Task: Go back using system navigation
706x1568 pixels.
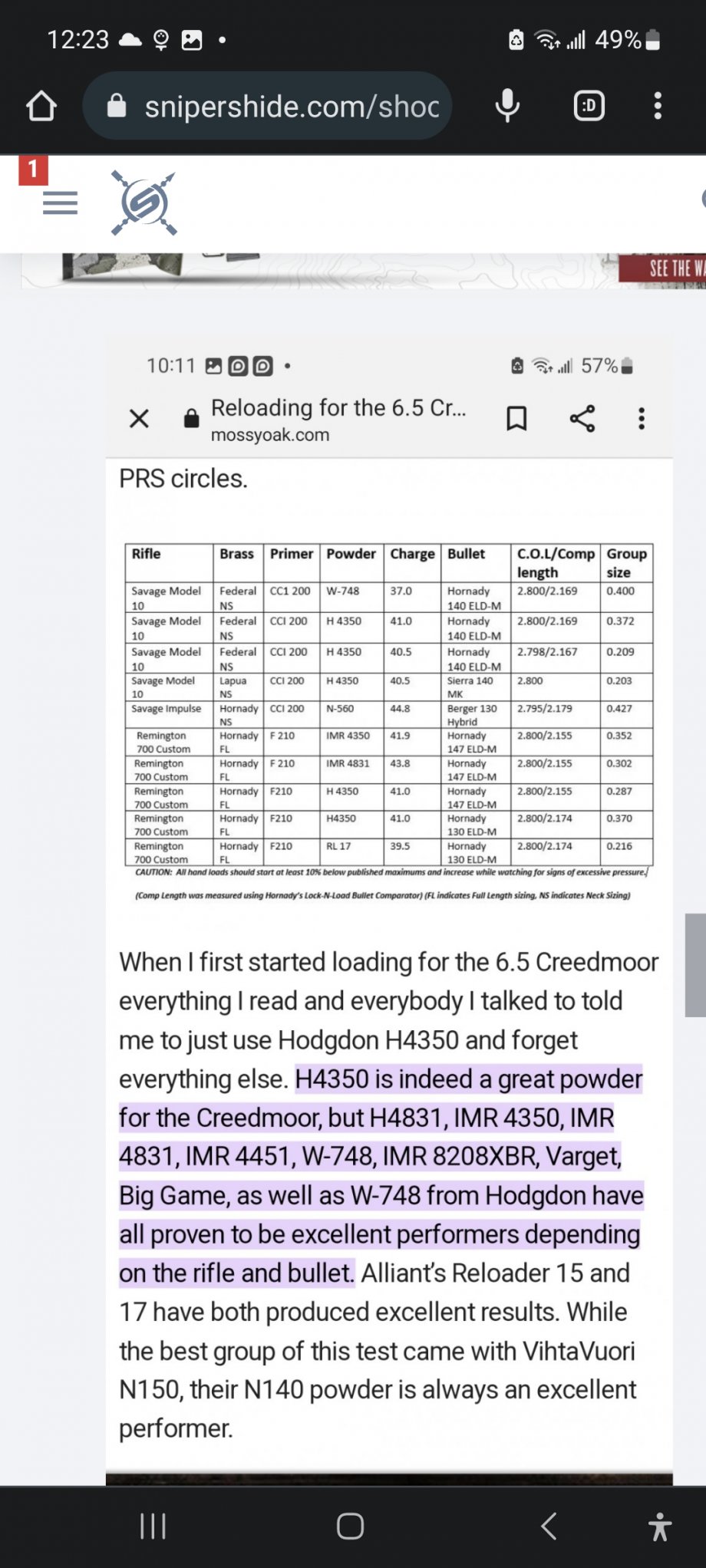Action: coord(549,1526)
